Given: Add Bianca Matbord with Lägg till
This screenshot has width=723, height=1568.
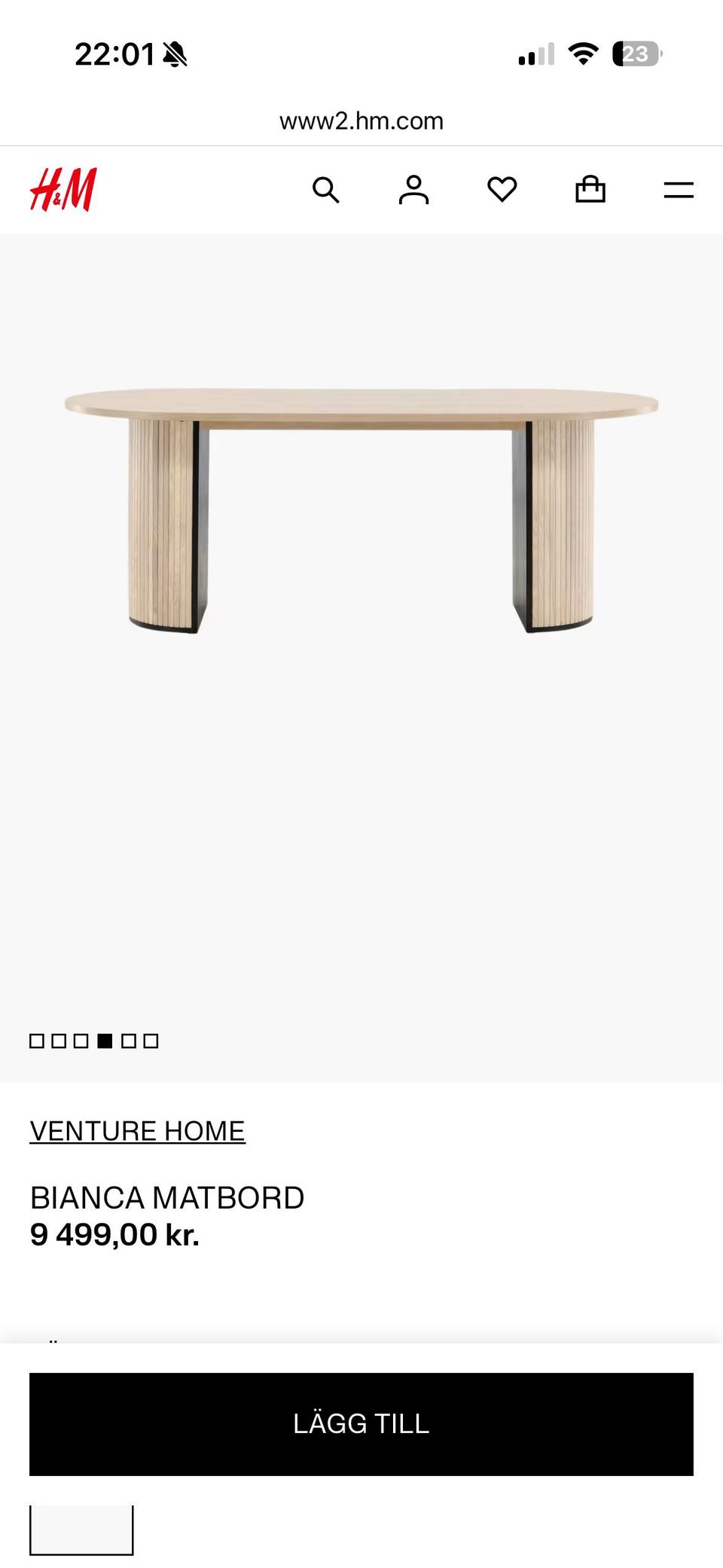Looking at the screenshot, I should click(x=361, y=1423).
